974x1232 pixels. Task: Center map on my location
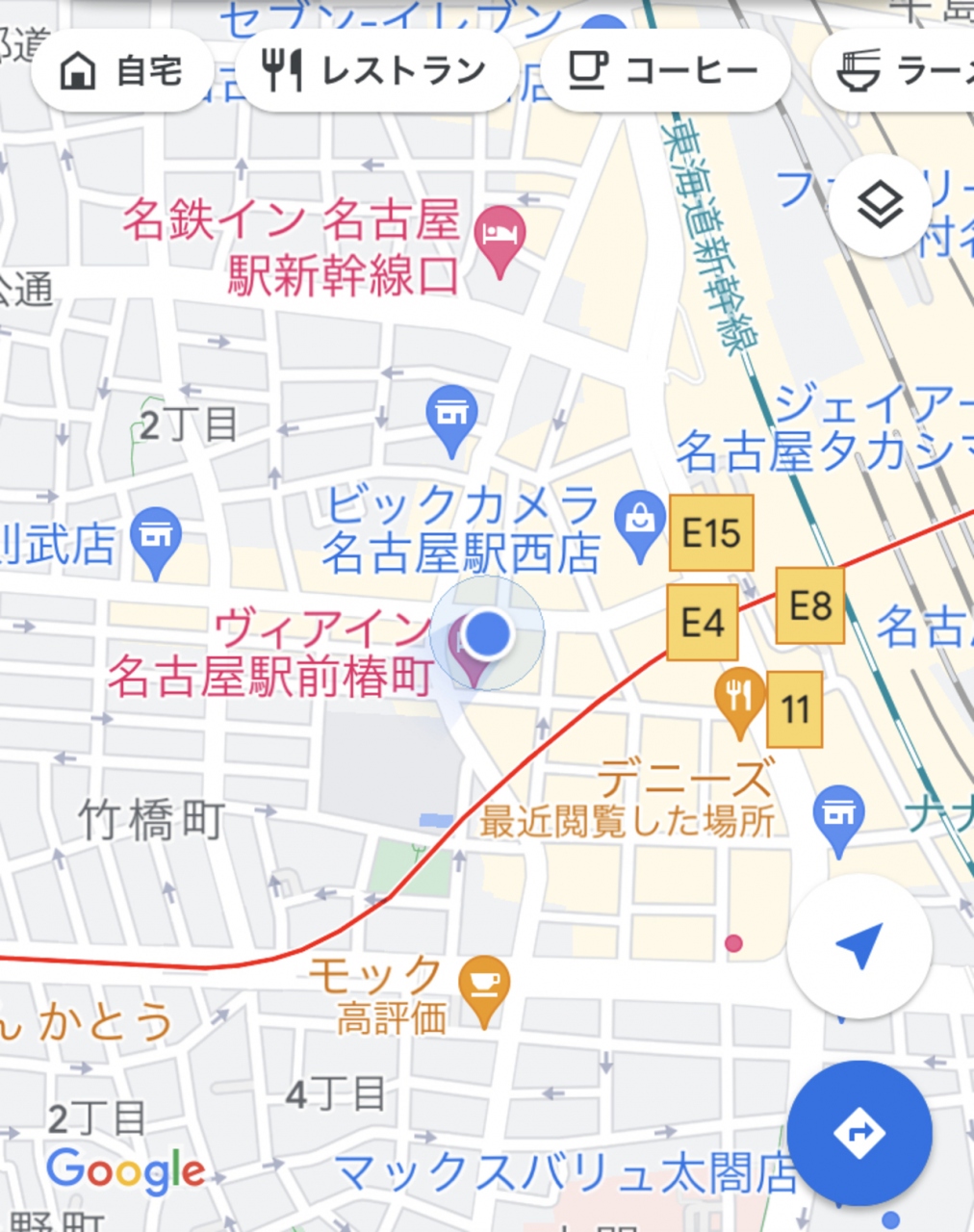[859, 946]
